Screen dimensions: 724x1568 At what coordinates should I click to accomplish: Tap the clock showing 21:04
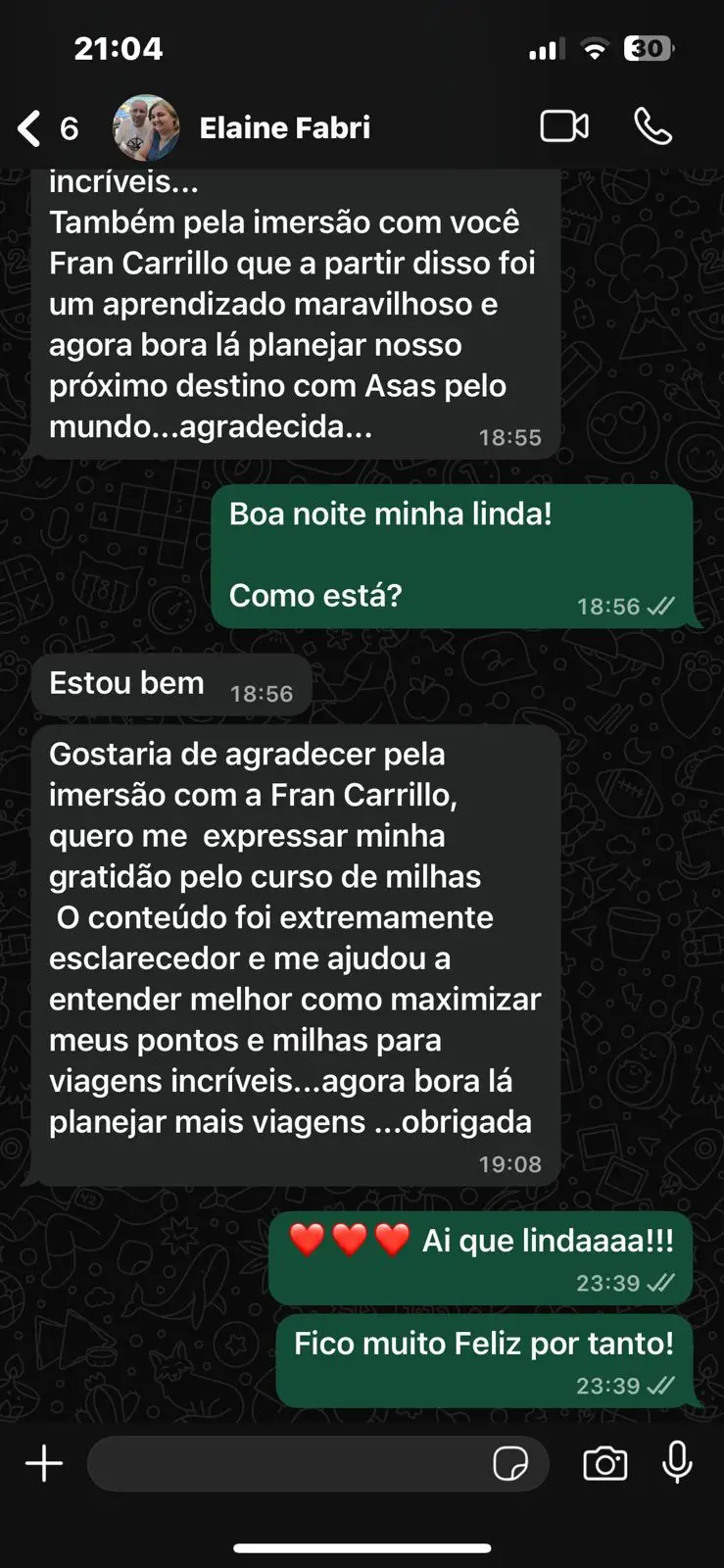(x=119, y=46)
